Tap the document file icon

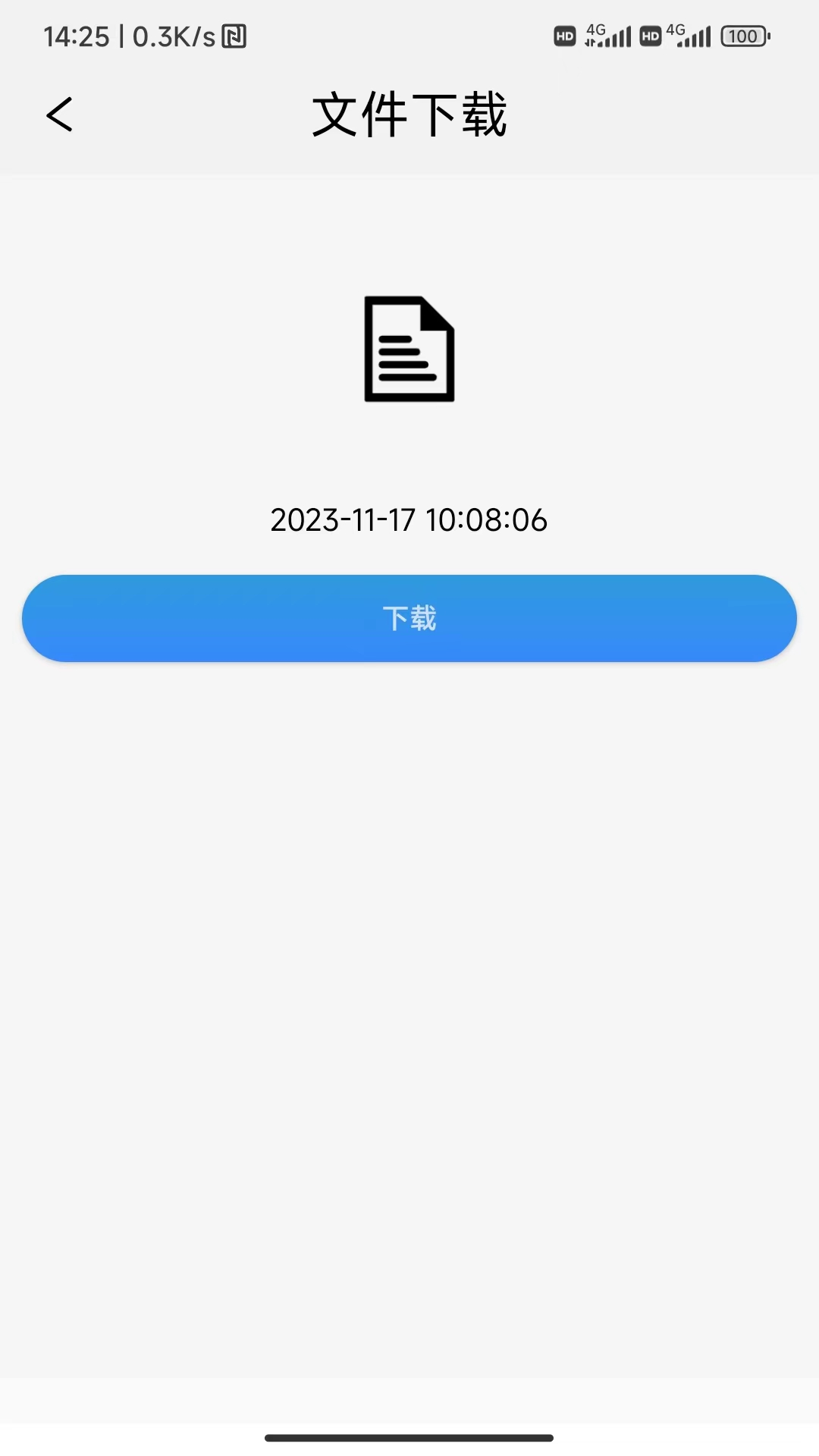pyautogui.click(x=409, y=349)
